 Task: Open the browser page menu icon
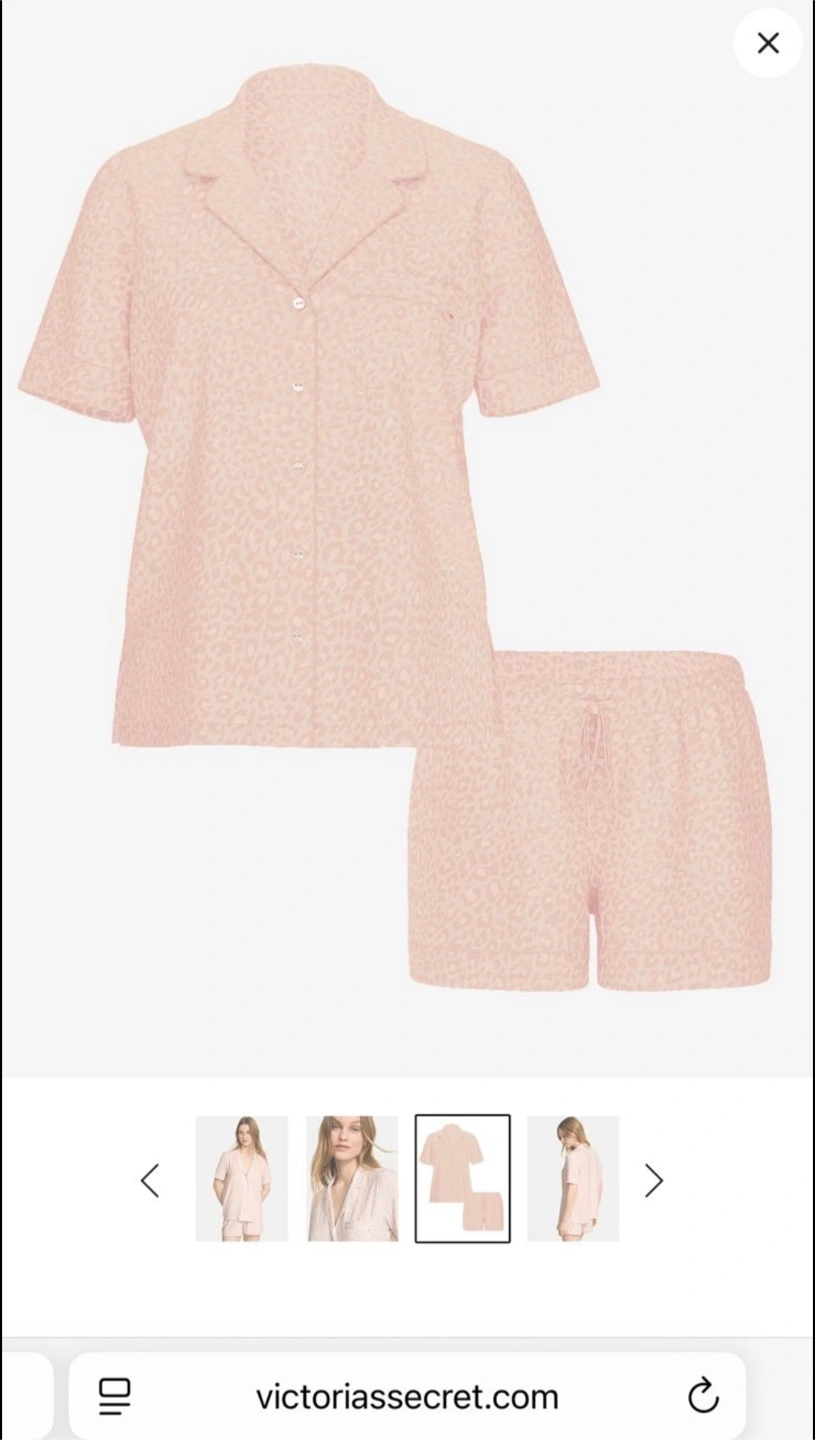(115, 1396)
